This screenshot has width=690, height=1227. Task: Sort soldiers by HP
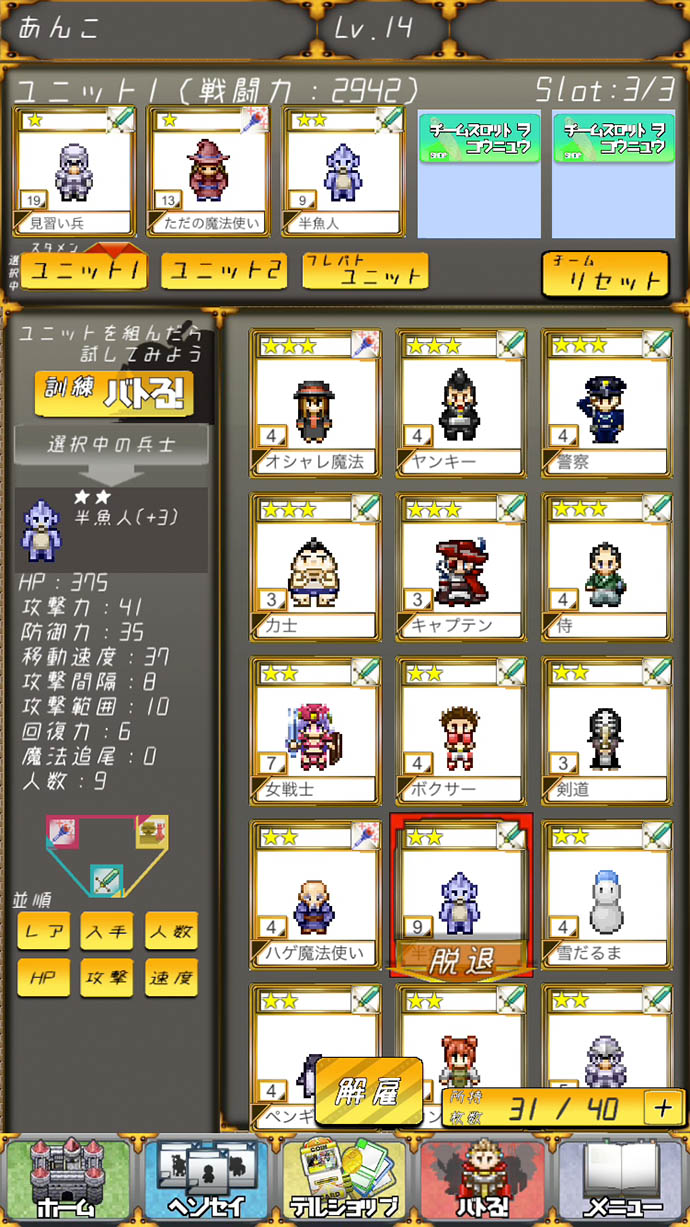(43, 978)
